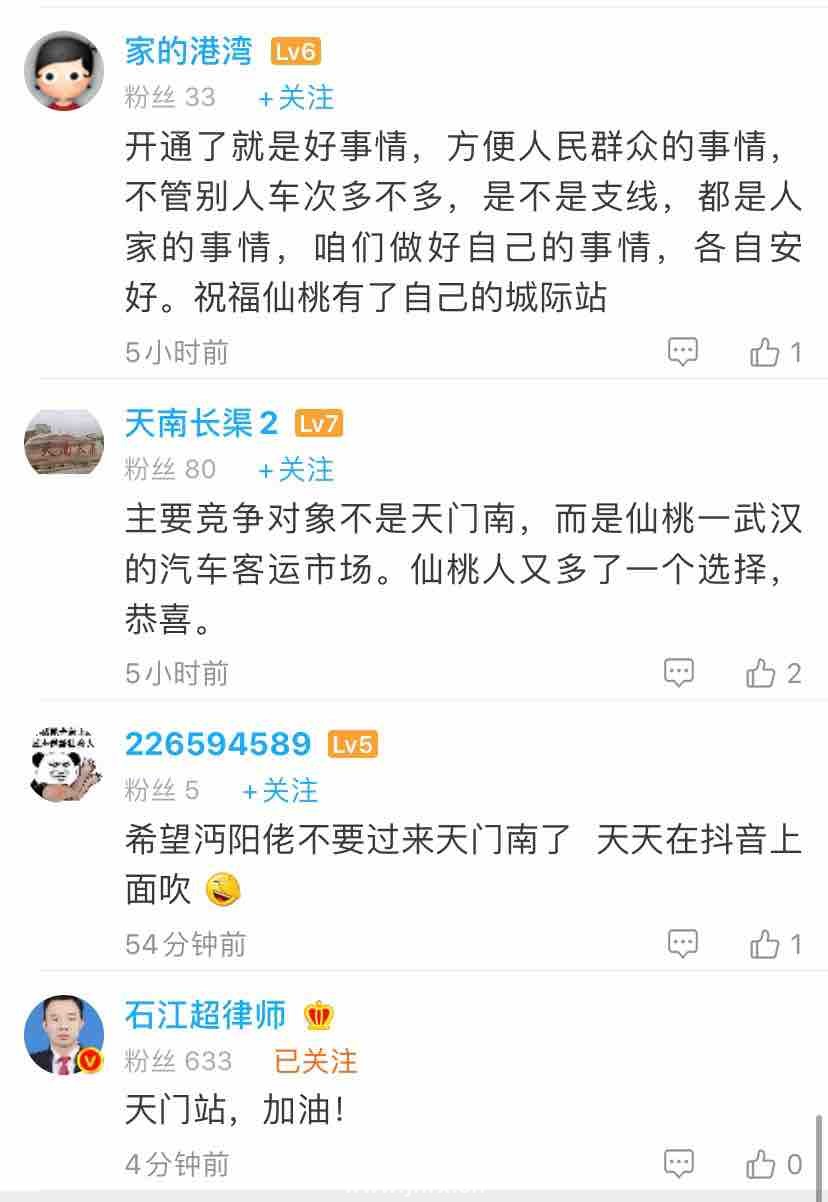Like 226594589's comment
This screenshot has height=1202, width=828.
click(x=766, y=943)
